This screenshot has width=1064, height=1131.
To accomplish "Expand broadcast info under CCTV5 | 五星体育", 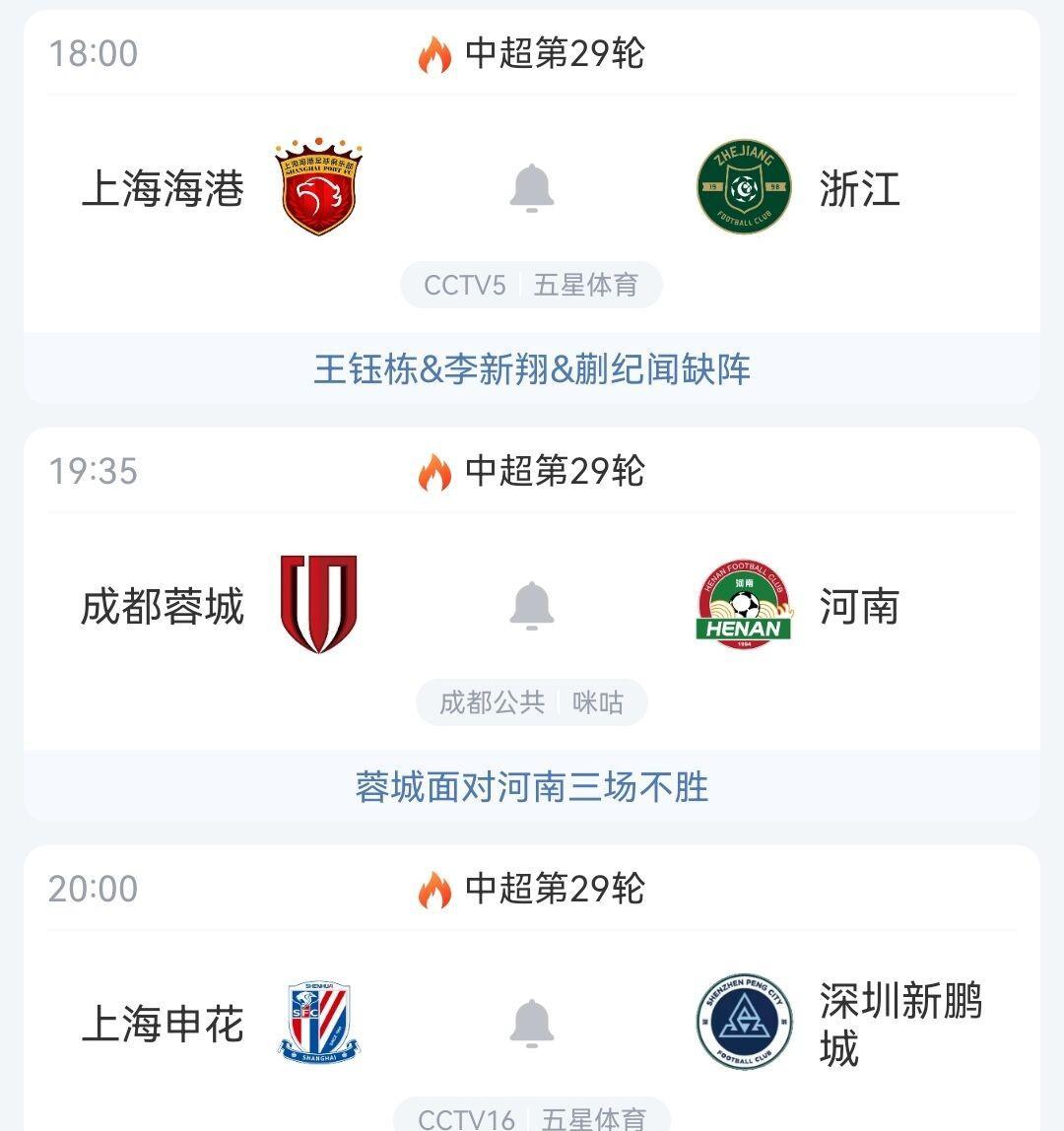I will (532, 285).
